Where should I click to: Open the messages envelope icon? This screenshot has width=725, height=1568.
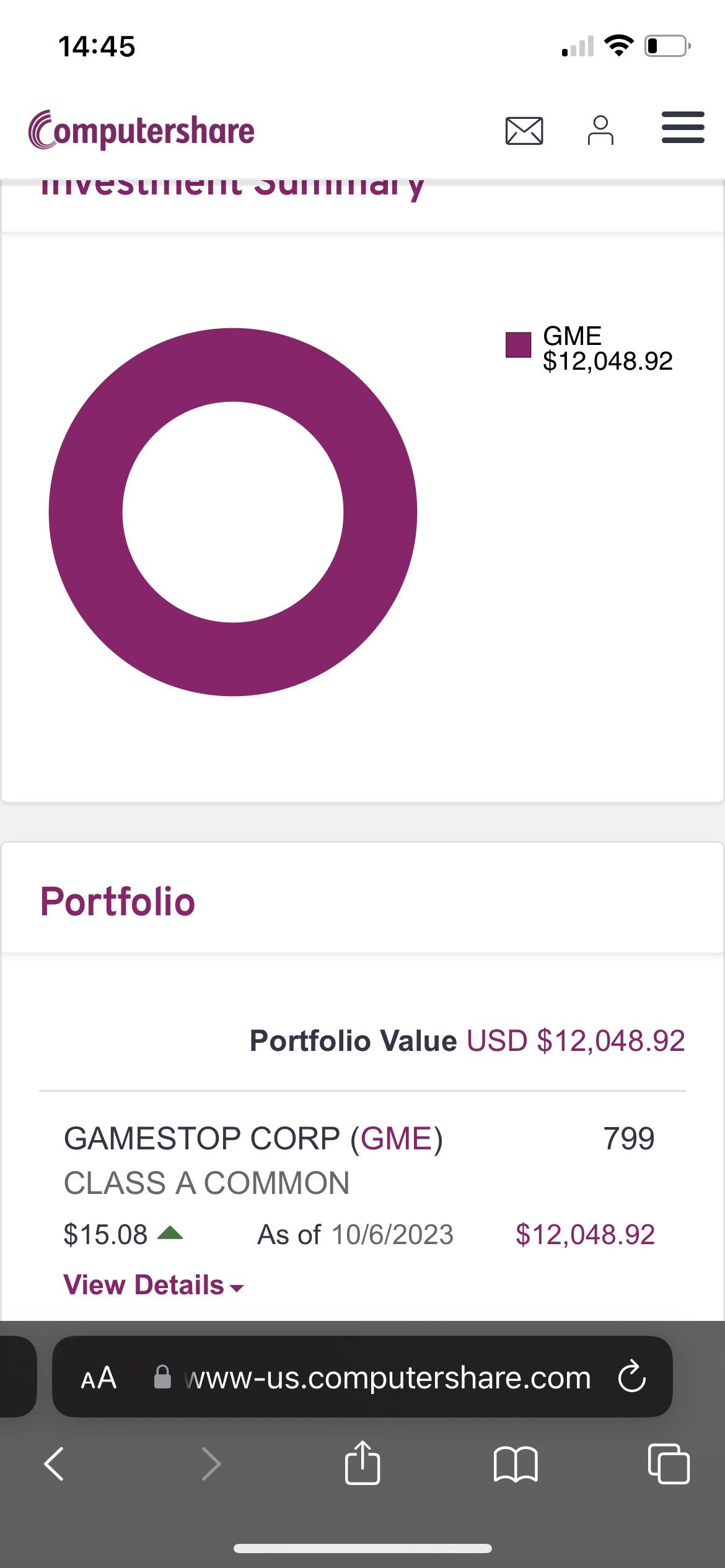click(x=524, y=131)
